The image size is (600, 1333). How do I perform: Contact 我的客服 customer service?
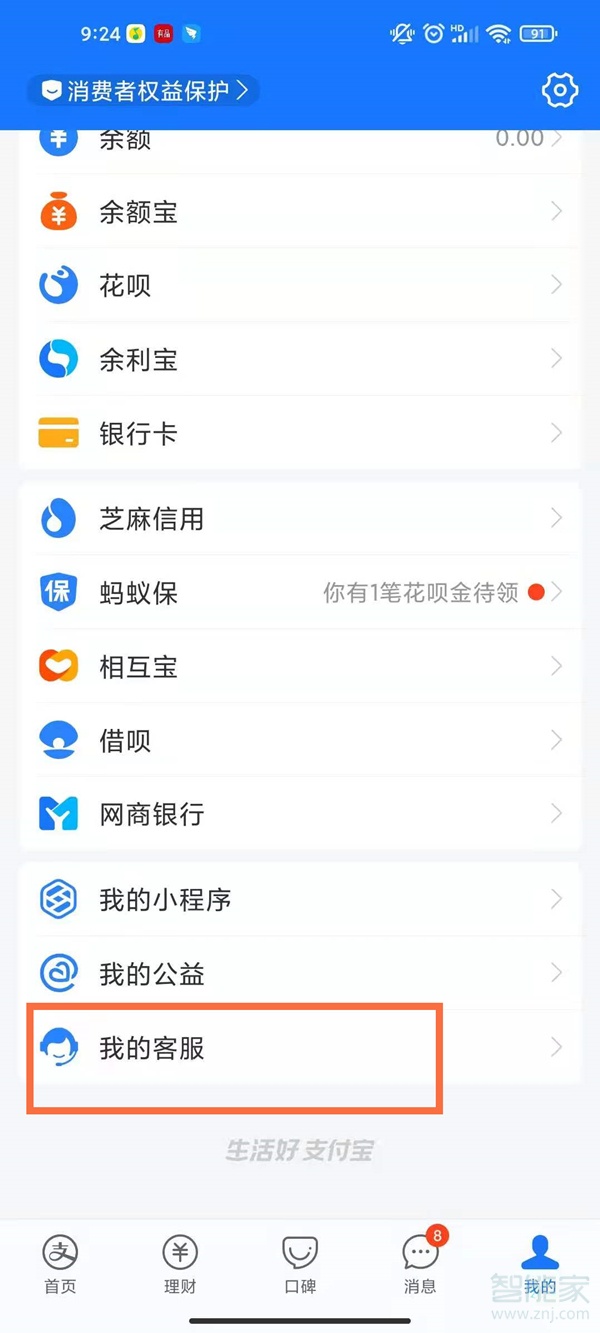300,1048
